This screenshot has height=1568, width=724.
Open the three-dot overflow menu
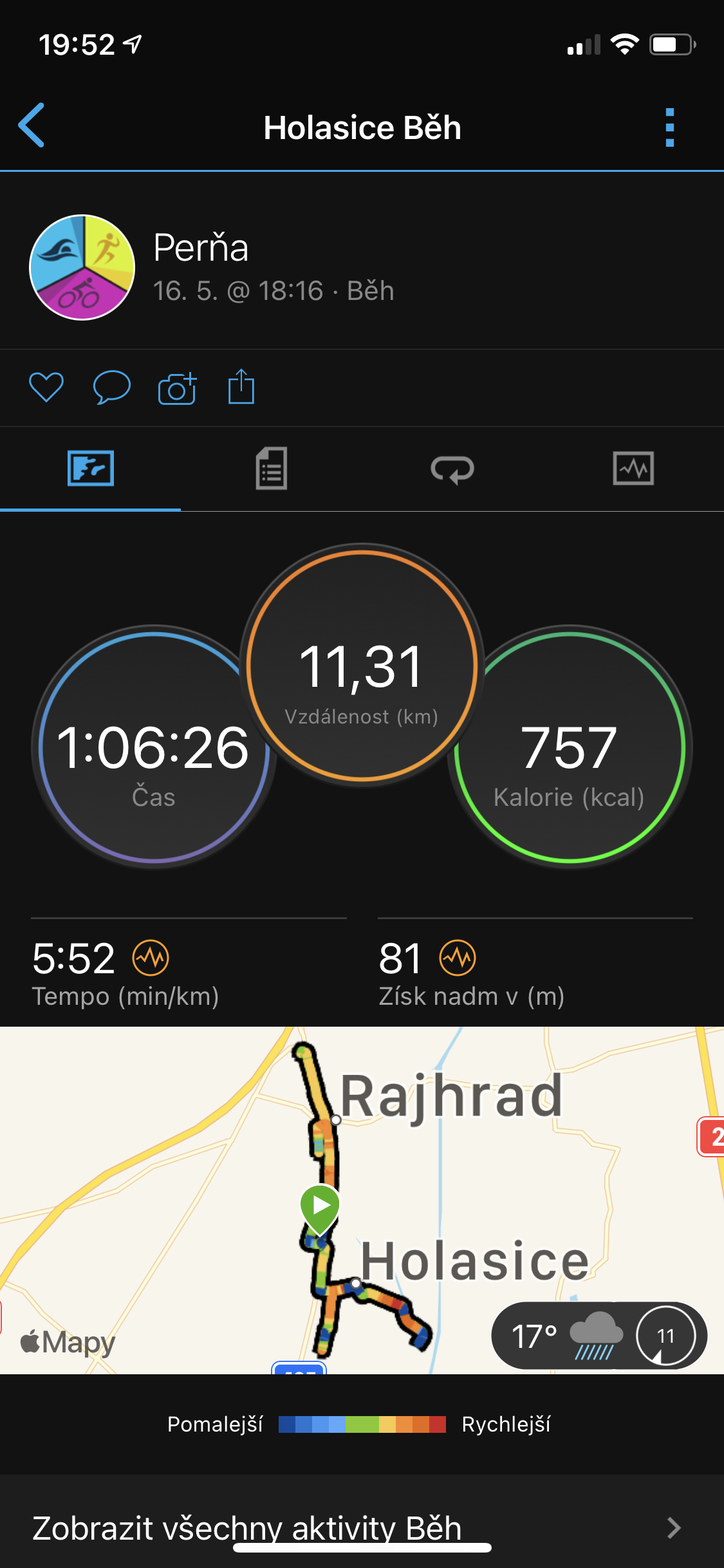(669, 127)
